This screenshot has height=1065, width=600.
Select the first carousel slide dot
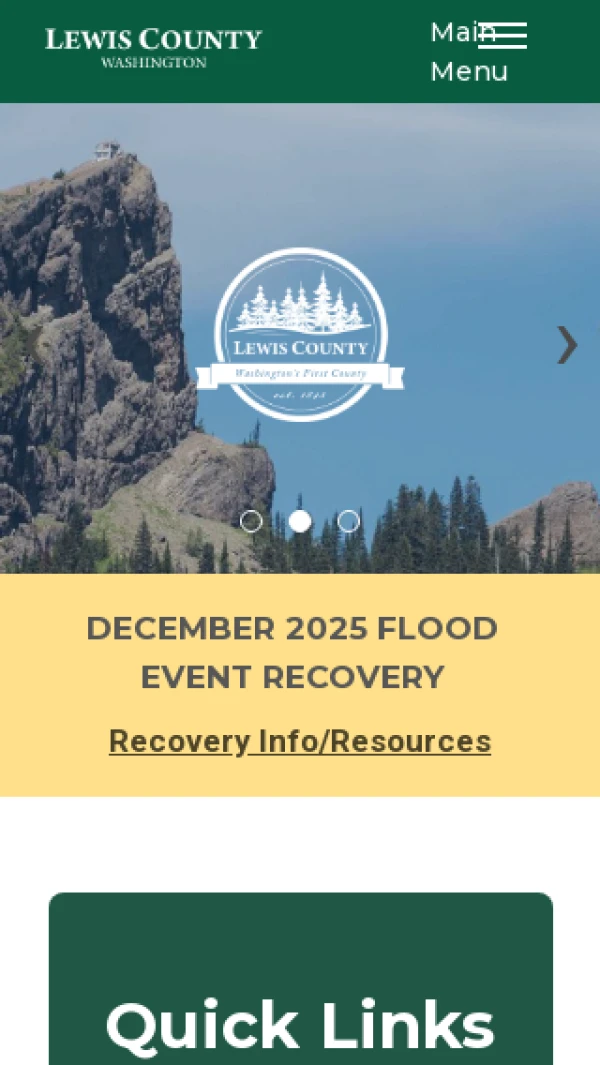(x=251, y=521)
